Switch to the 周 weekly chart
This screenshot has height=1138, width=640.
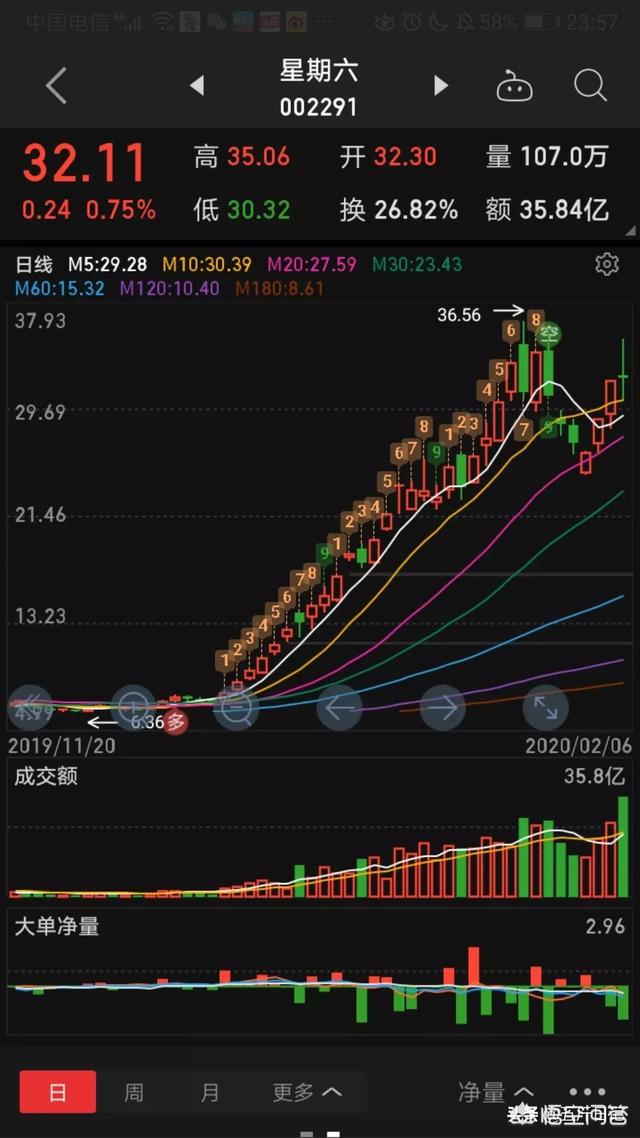click(x=133, y=1092)
